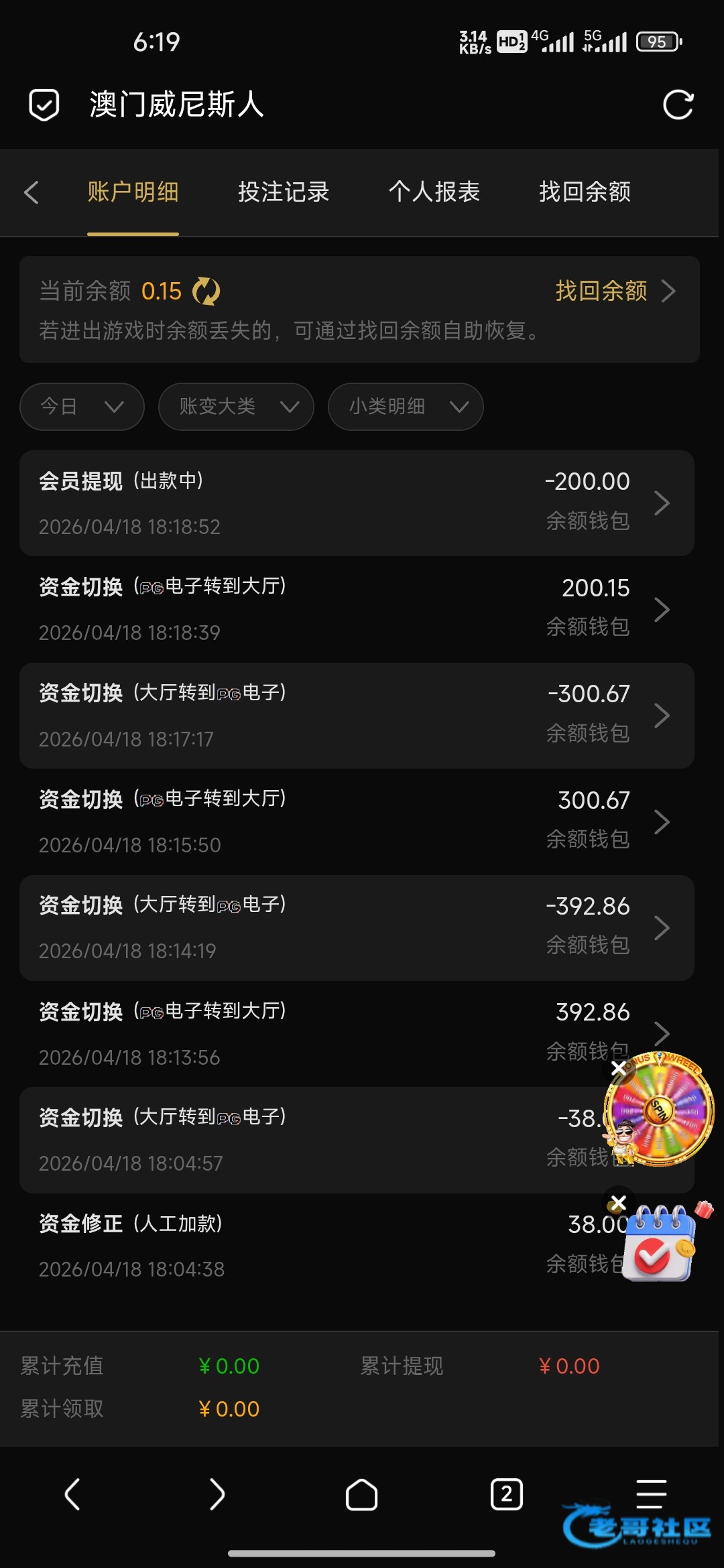This screenshot has height=1568, width=724.
Task: Open the 200.15 transfer record at 18:18:39
Action: (x=357, y=609)
